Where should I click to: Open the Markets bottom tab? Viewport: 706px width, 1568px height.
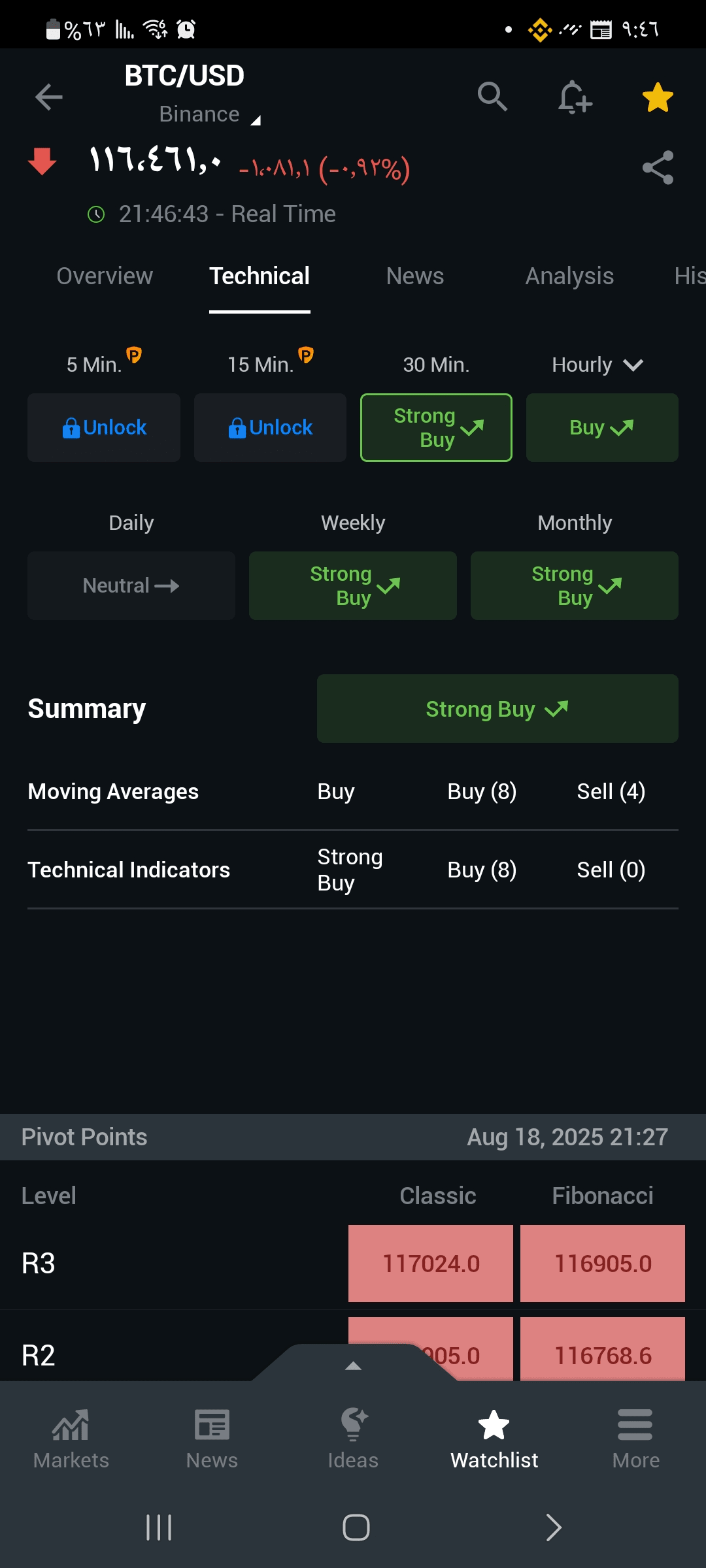tap(71, 1440)
